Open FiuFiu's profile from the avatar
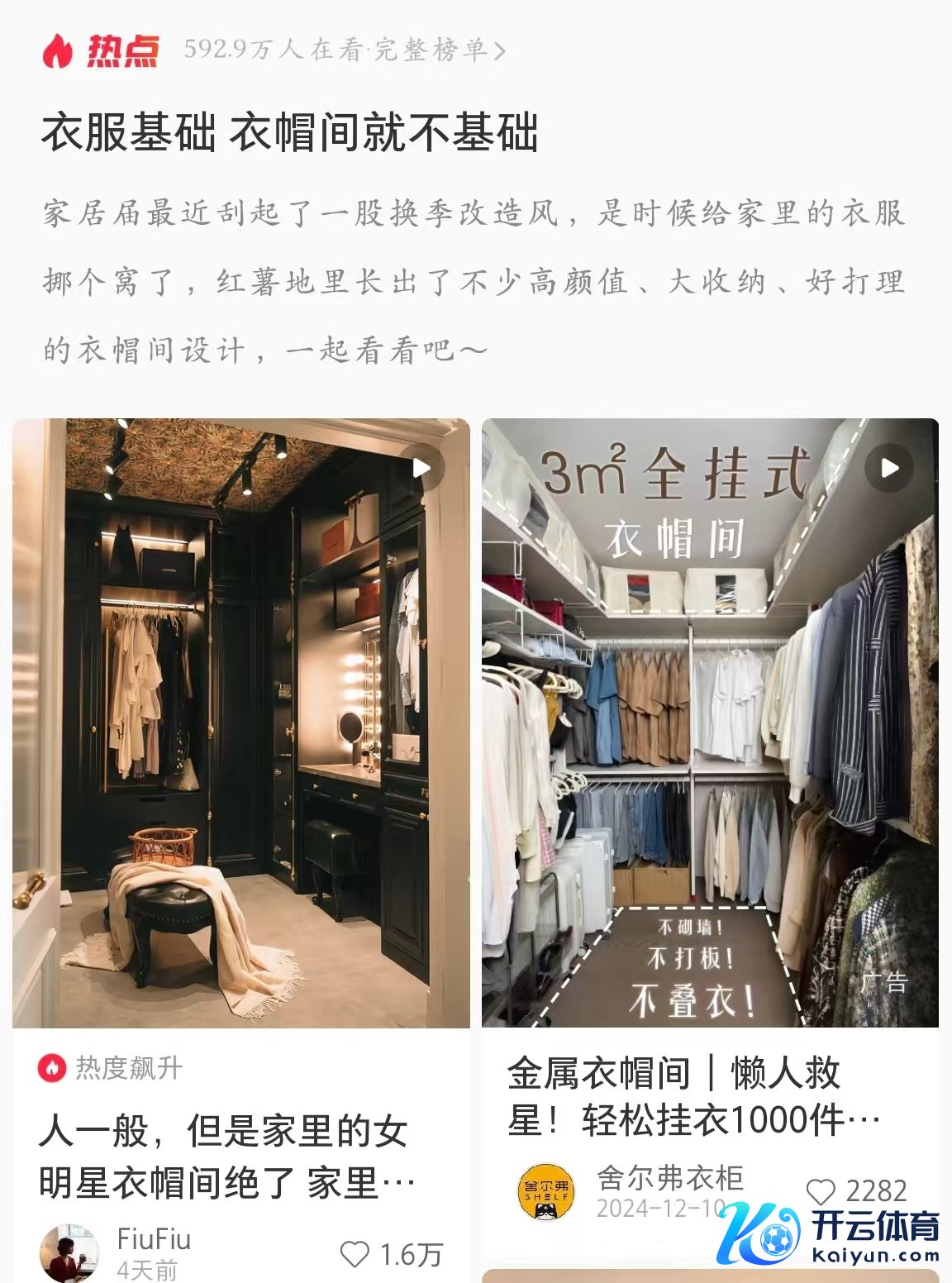Screen dimensions: 952x1283 click(x=68, y=1252)
